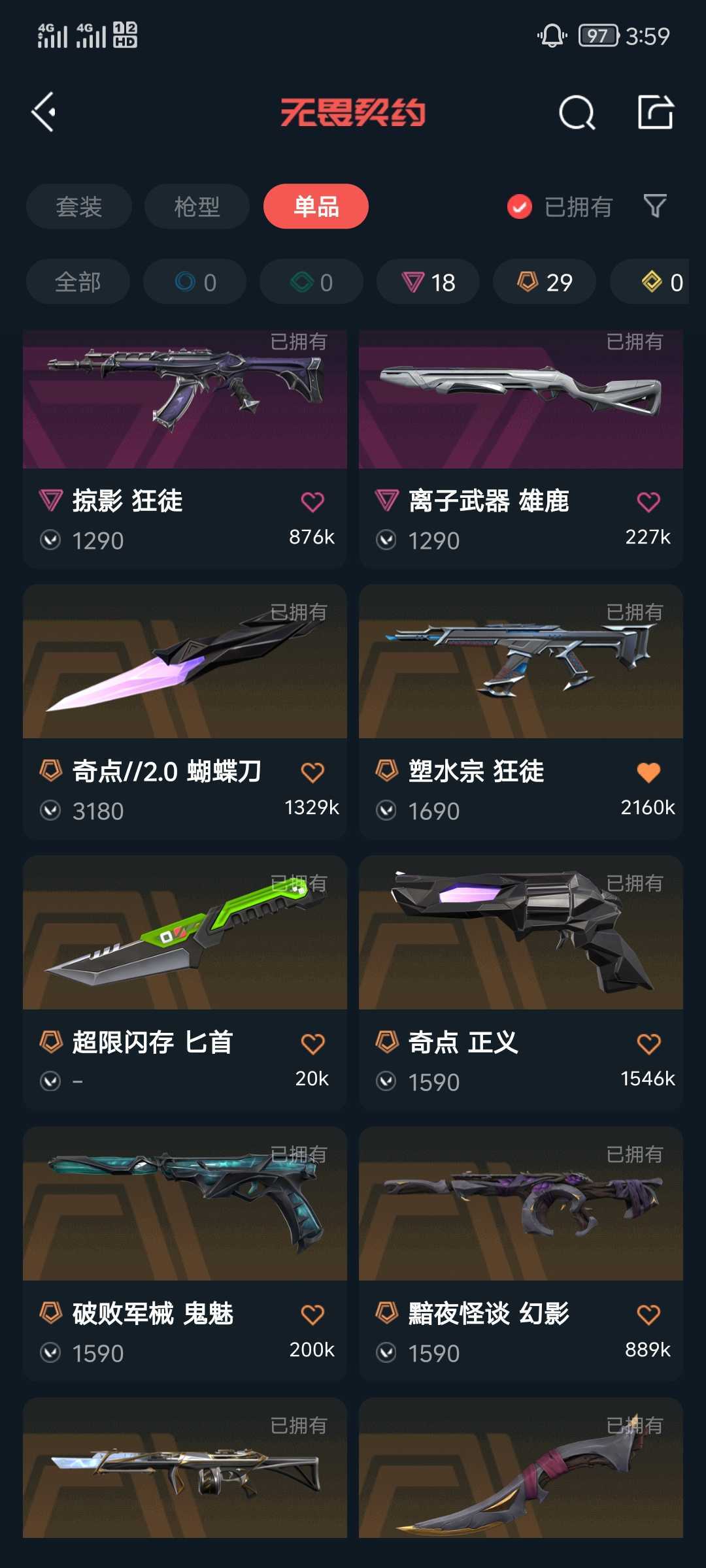Open the funnel filter icon
The width and height of the screenshot is (706, 1568).
655,206
